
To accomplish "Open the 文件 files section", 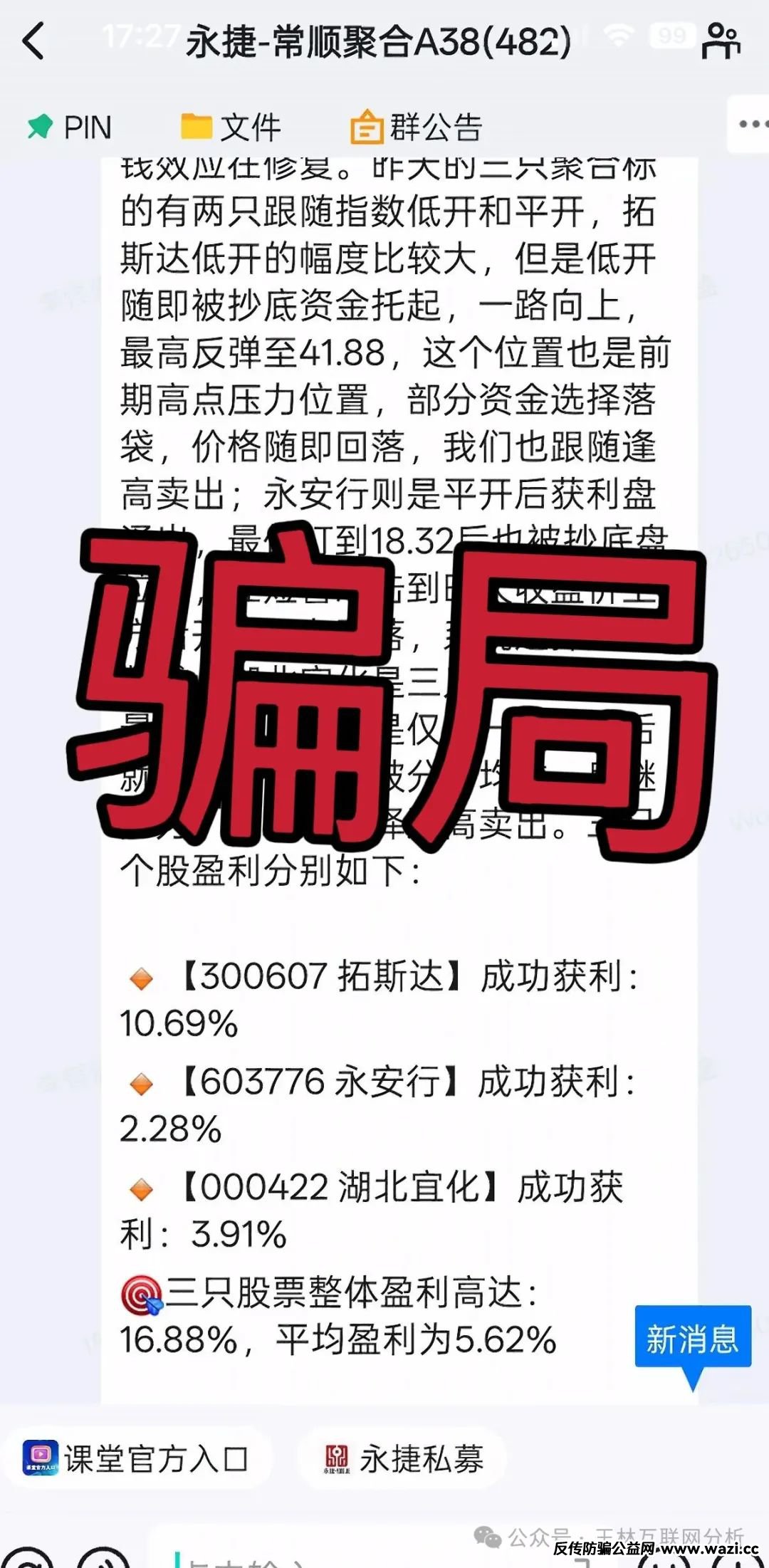I will click(x=231, y=128).
